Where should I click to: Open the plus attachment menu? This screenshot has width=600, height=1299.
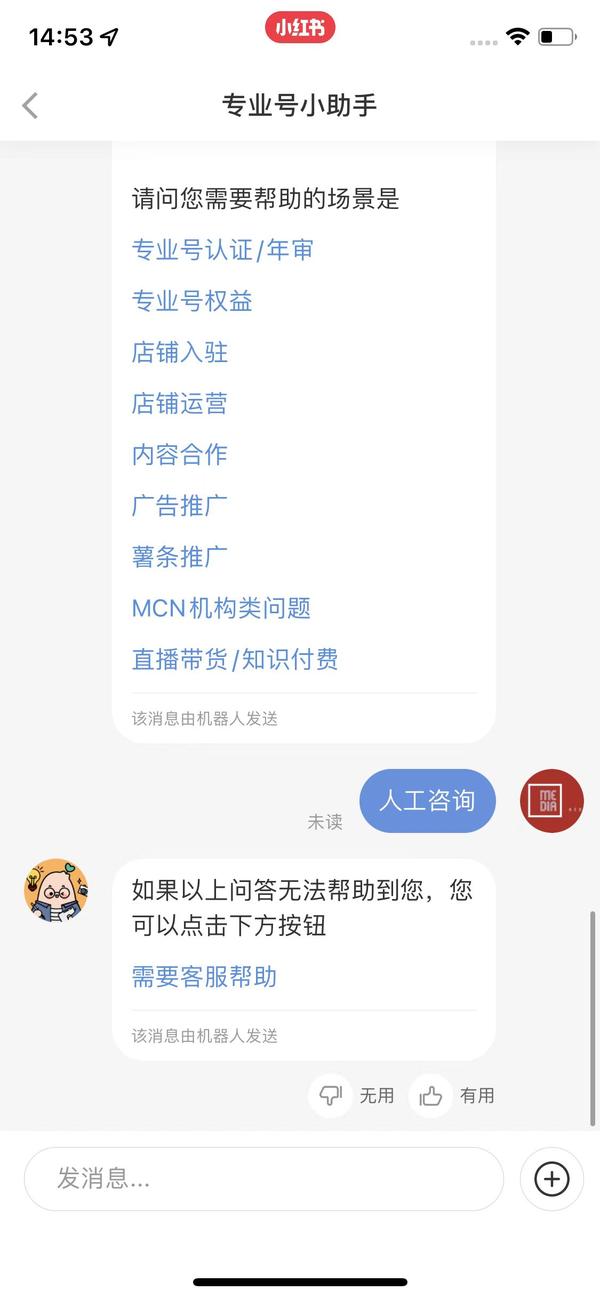pos(552,1179)
